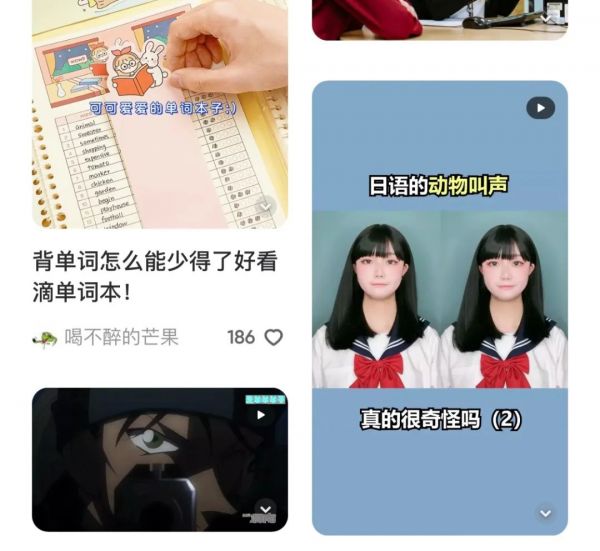Like the post by 喝不醉的芒果
600x551 pixels.
click(273, 338)
